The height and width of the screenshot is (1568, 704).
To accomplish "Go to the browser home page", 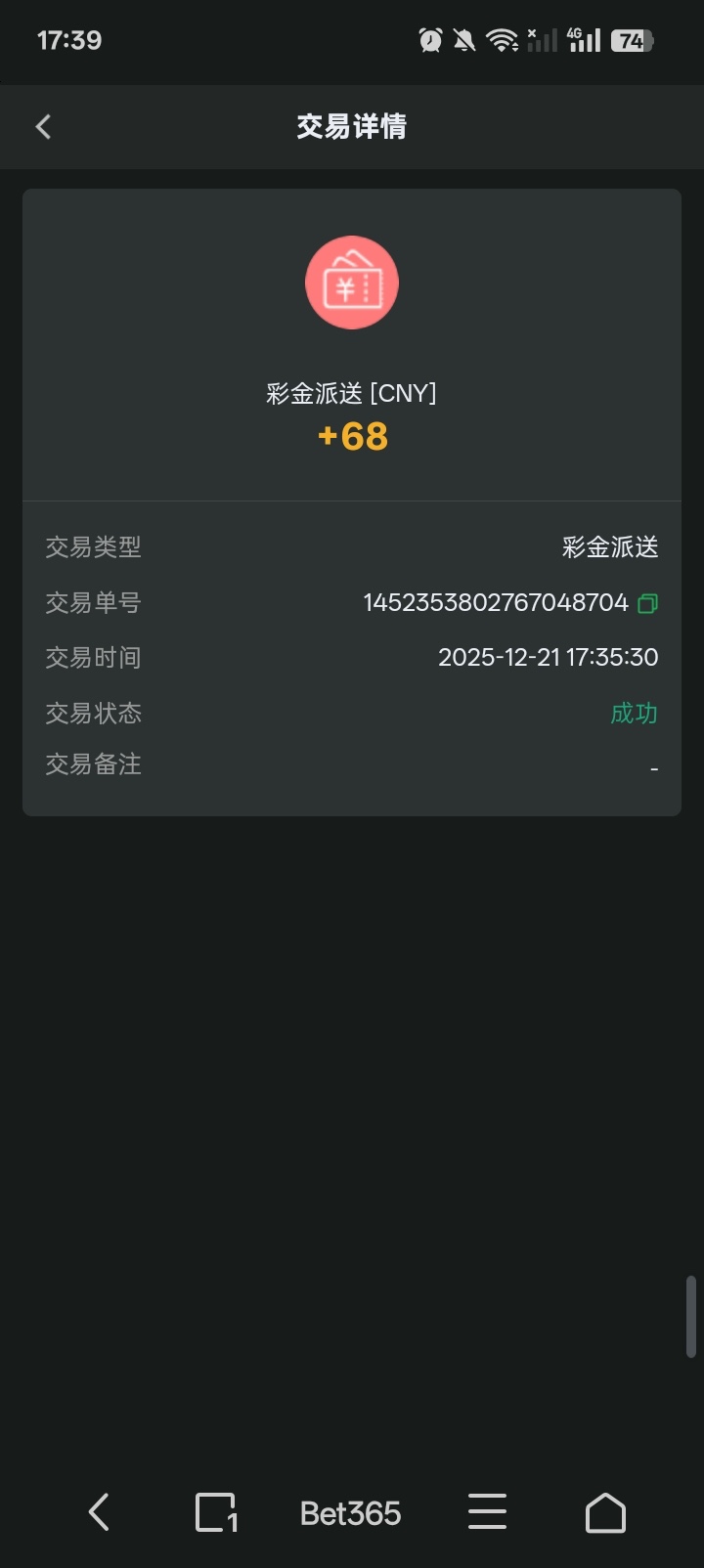I will [605, 1513].
